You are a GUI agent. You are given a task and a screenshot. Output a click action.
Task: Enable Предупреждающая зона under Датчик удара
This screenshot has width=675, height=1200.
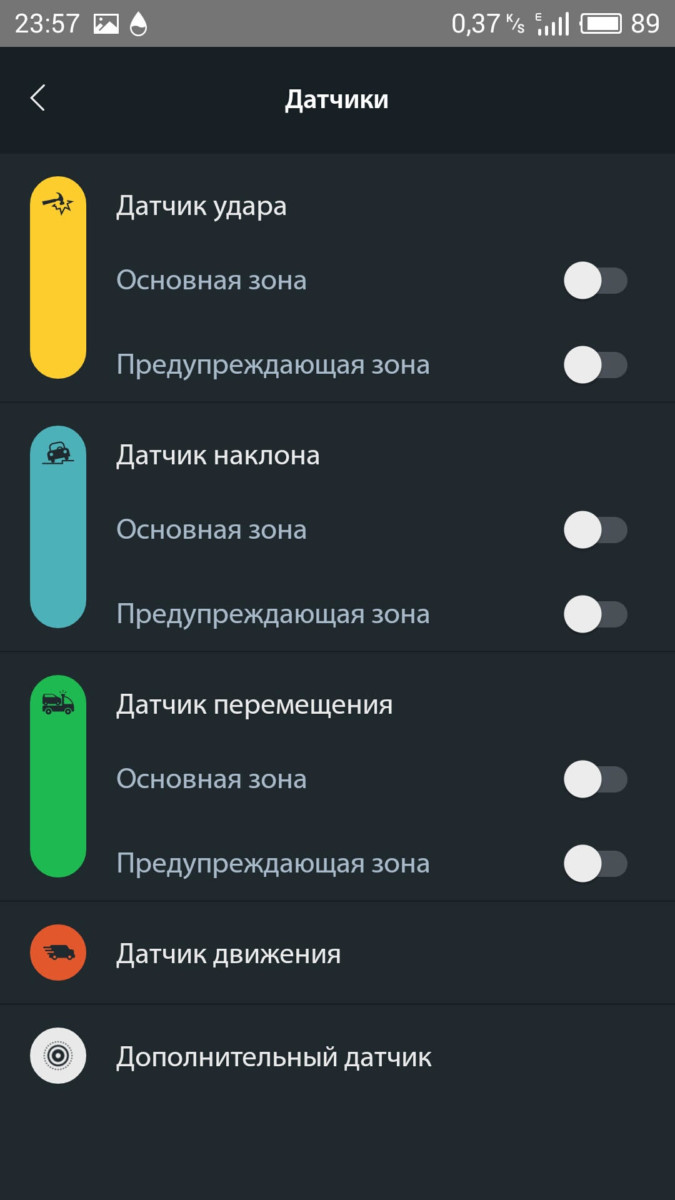[595, 365]
